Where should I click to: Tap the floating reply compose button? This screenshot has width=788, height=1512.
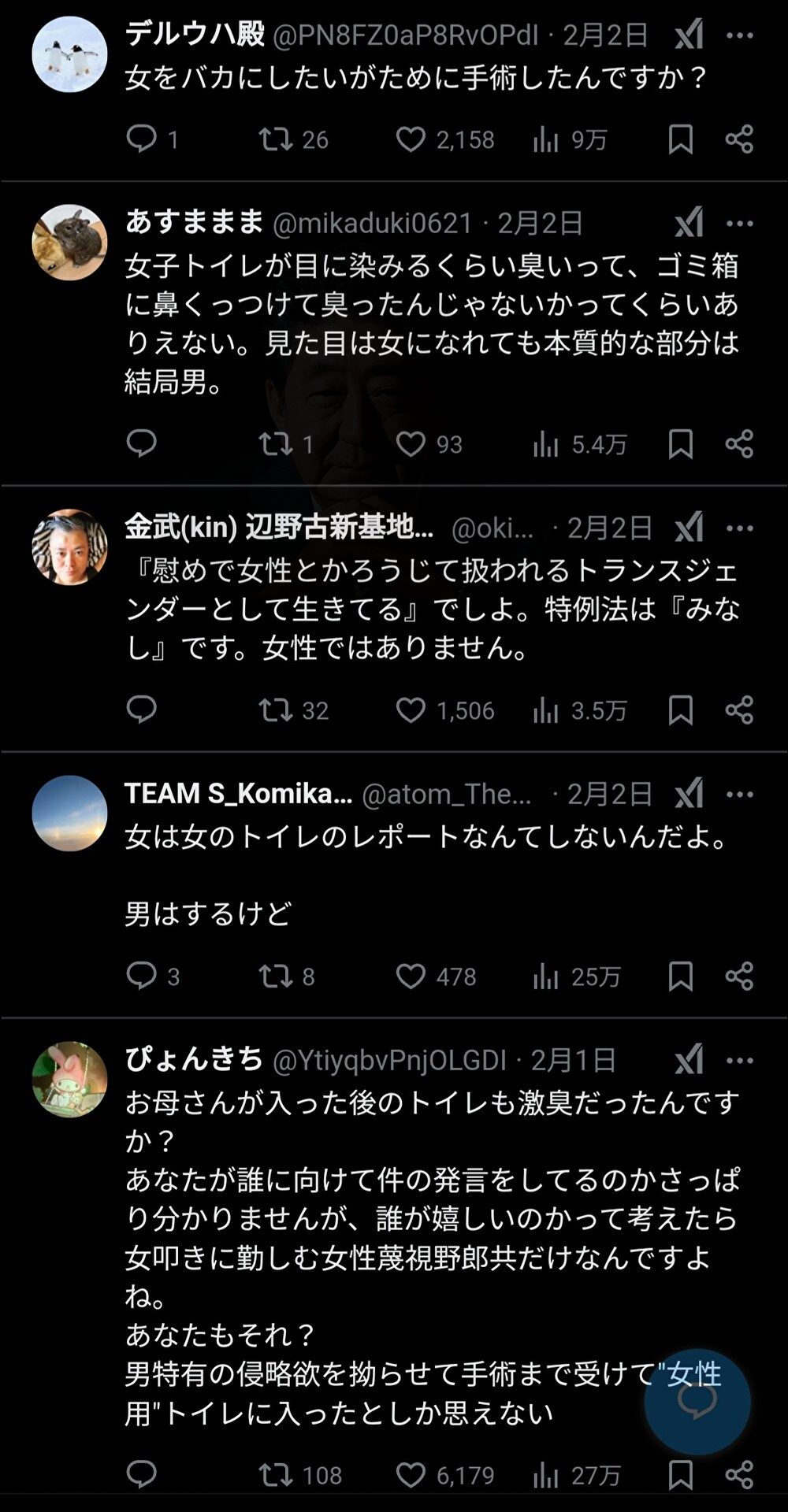click(x=697, y=1403)
